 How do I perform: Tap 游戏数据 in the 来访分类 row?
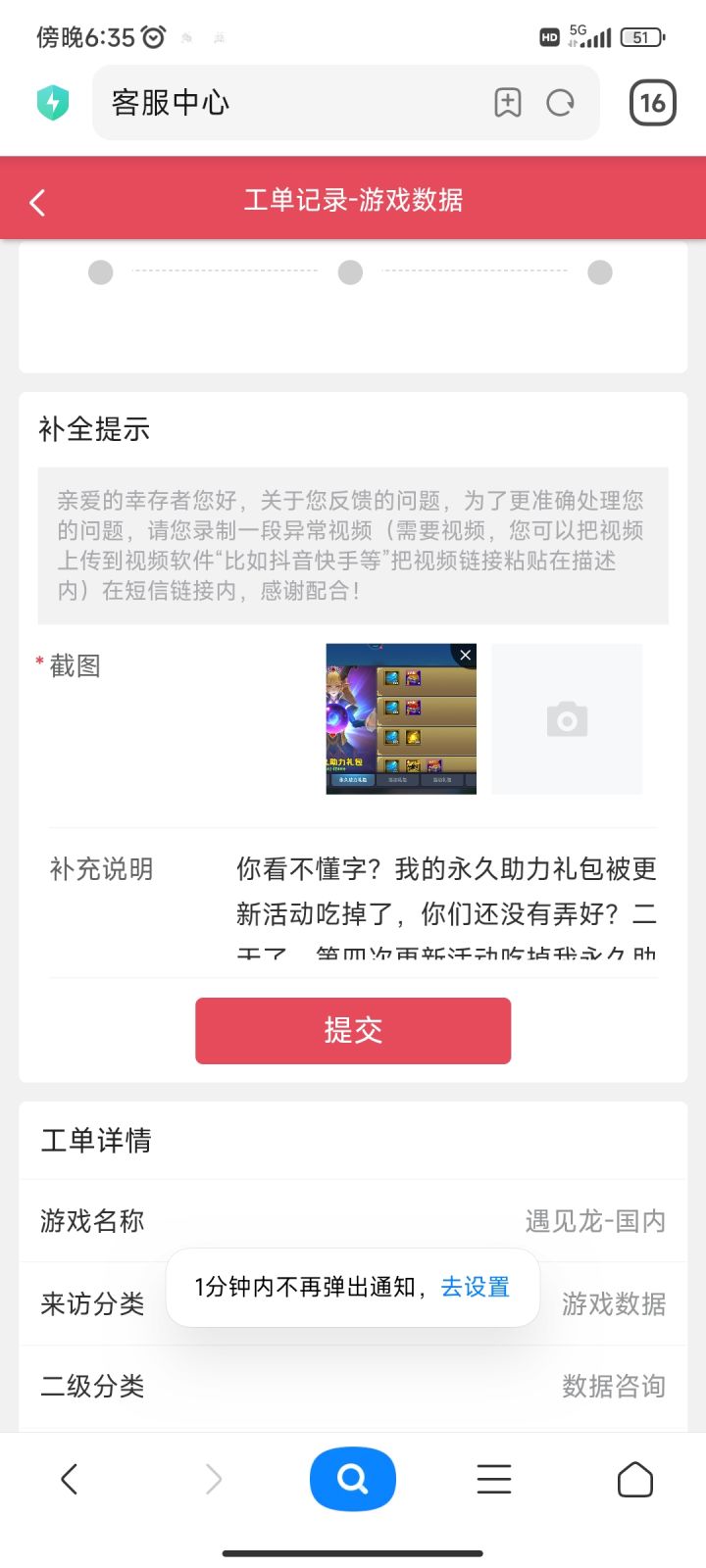pos(613,1303)
